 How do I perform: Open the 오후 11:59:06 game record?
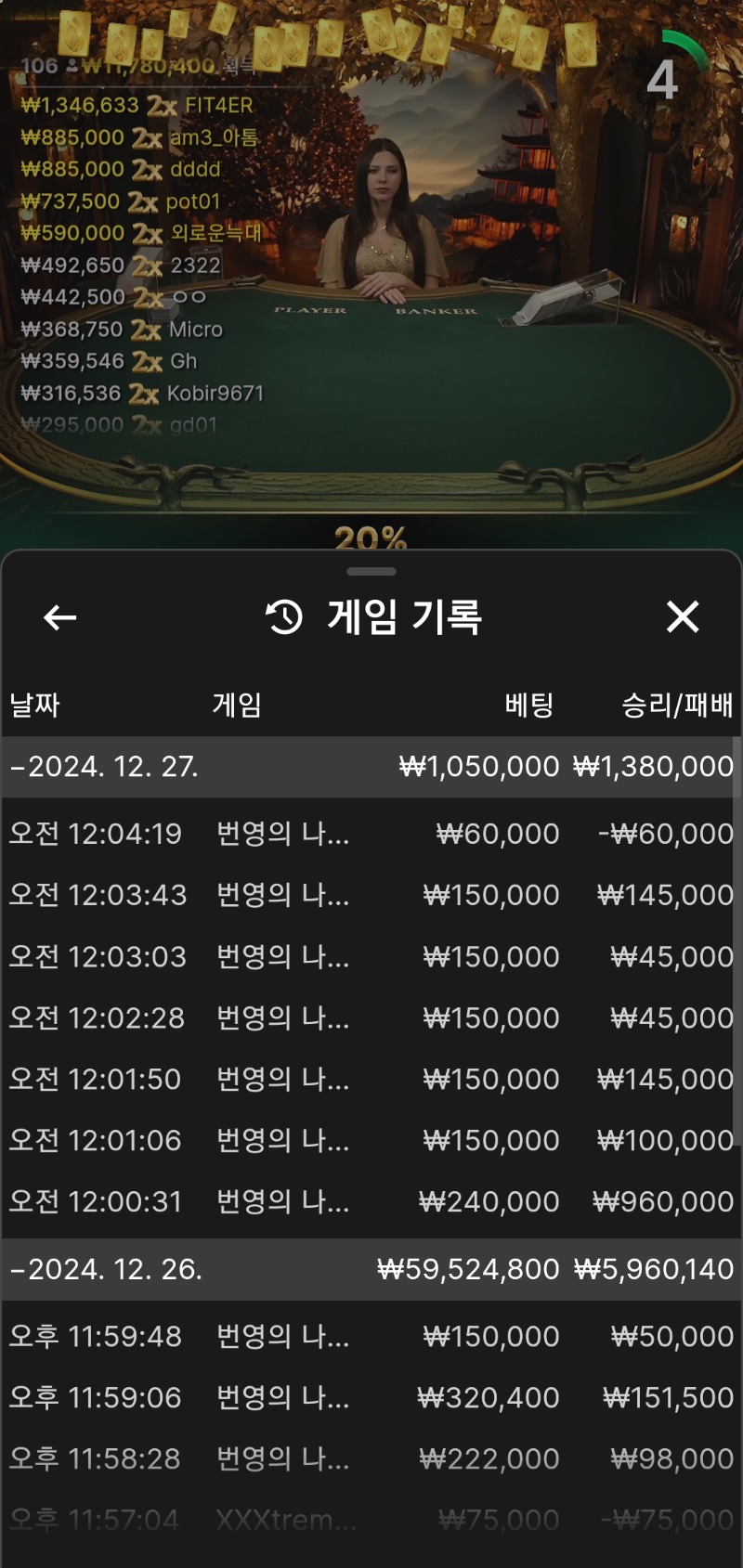point(371,1397)
